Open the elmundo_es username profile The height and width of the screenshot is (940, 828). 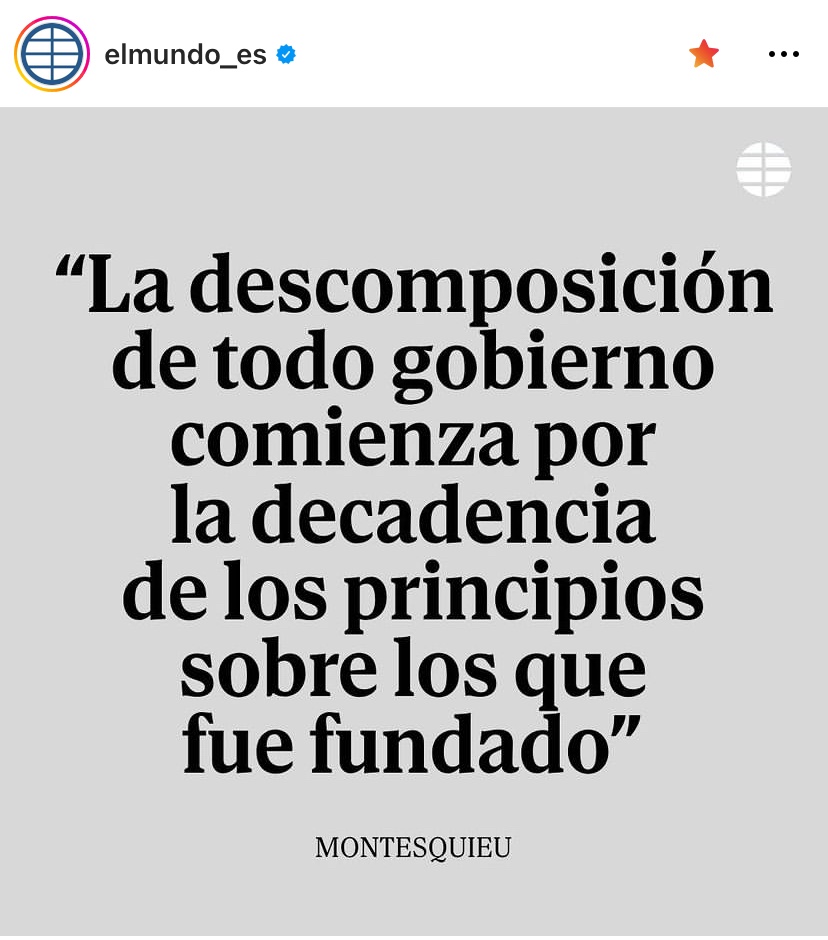coord(185,54)
